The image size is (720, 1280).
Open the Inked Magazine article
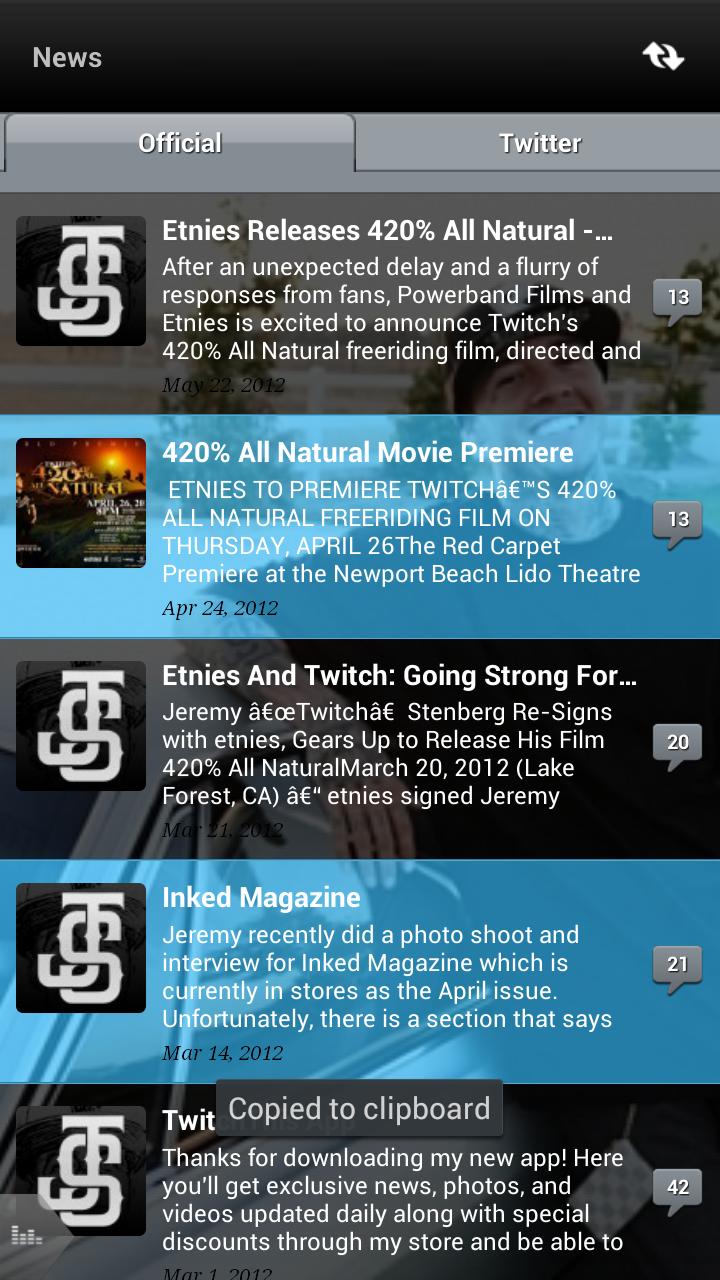(261, 898)
